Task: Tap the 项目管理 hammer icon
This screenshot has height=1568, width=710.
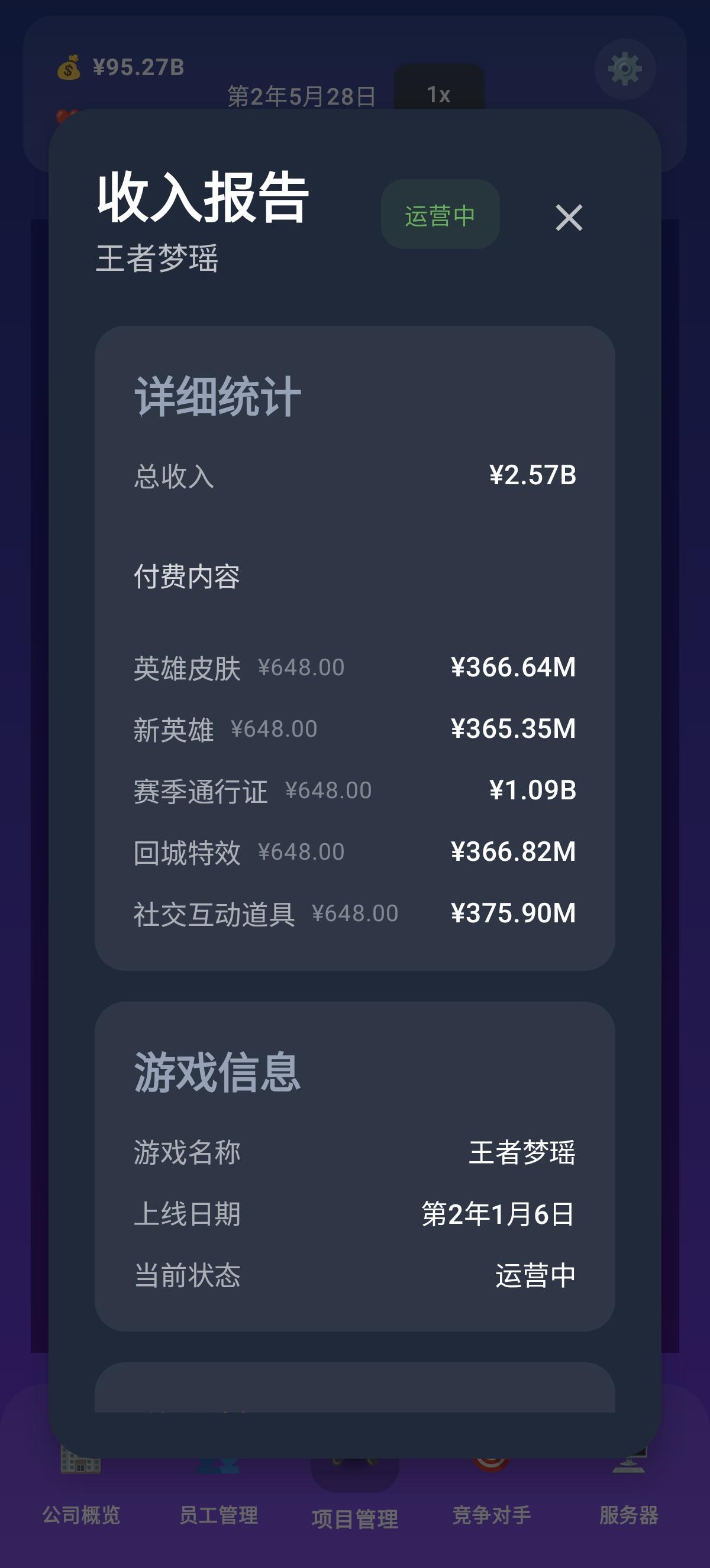Action: click(x=356, y=1457)
